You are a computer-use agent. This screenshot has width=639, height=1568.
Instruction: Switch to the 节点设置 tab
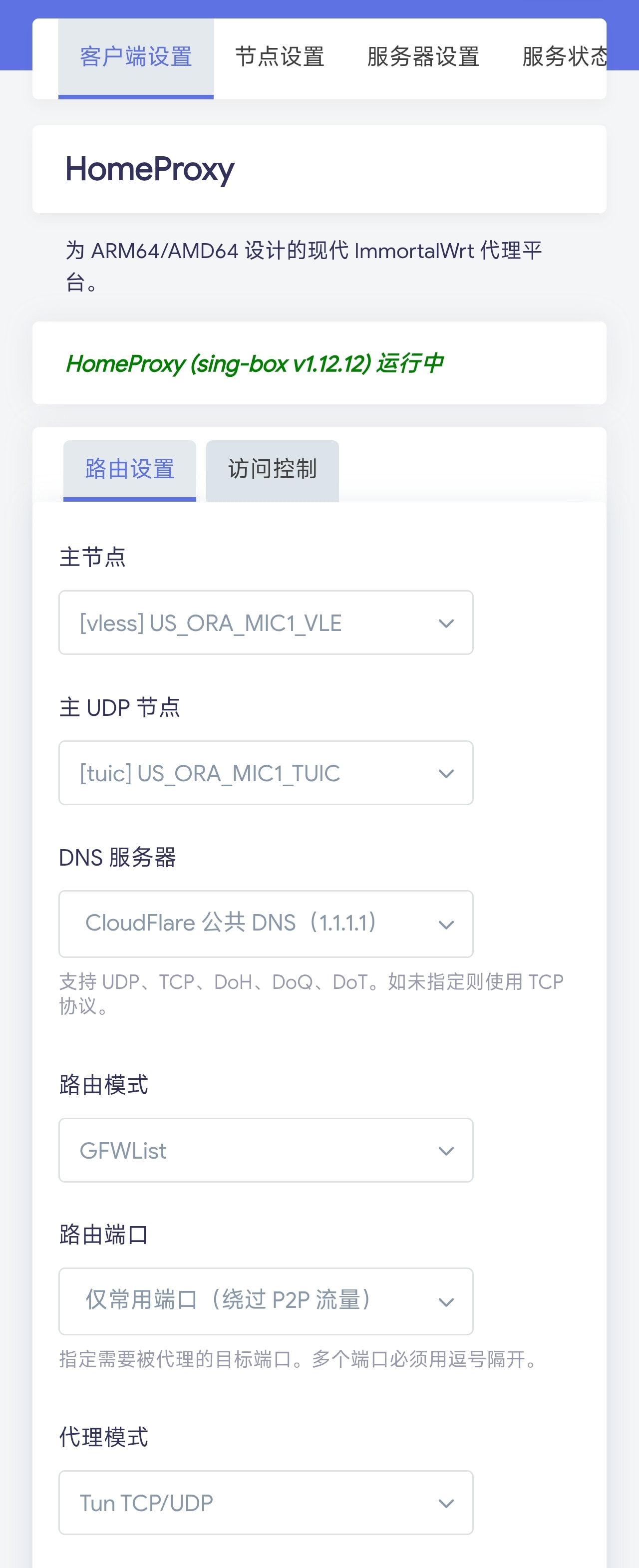[x=280, y=57]
